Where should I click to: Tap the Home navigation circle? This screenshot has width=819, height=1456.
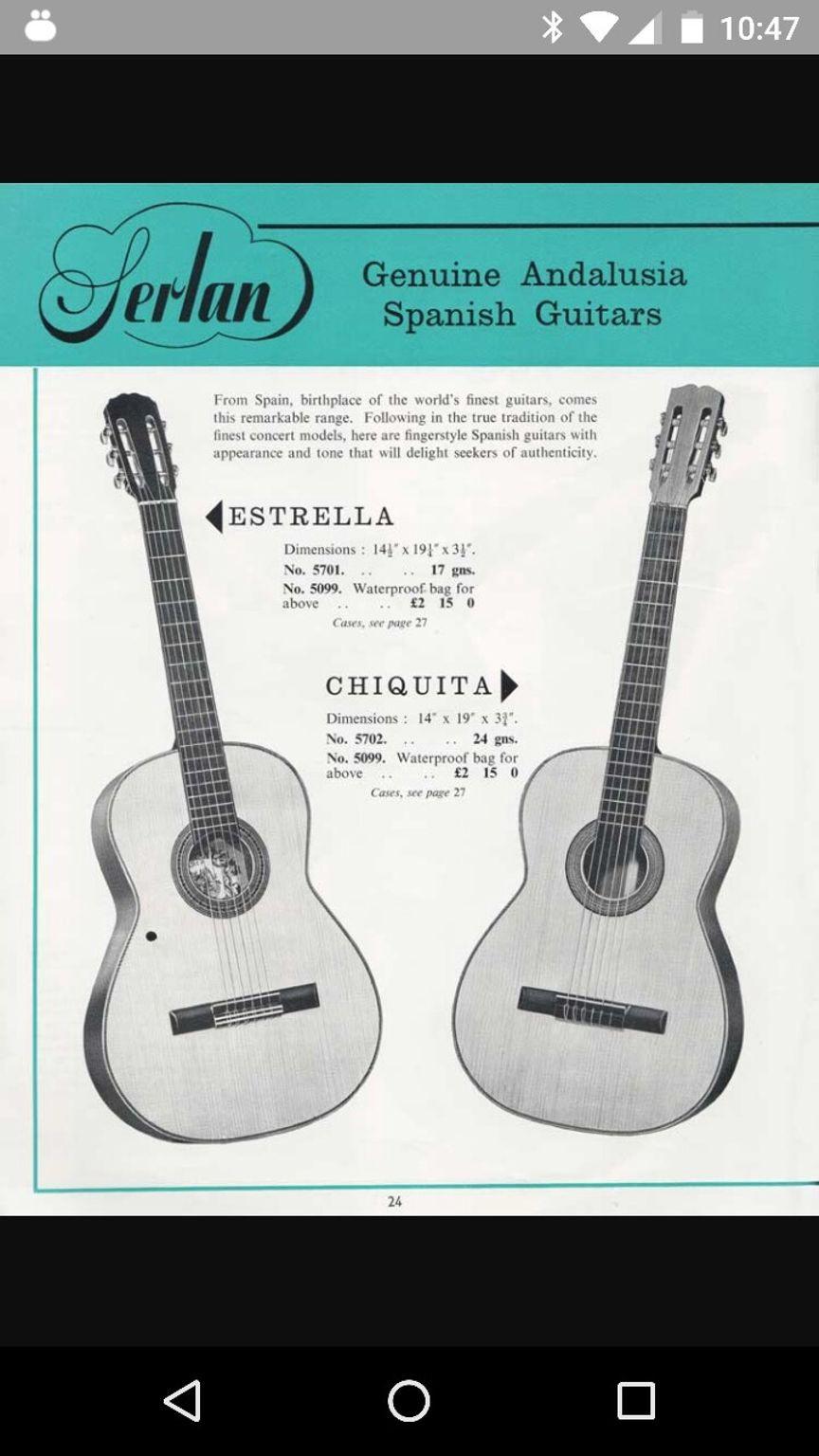click(409, 1398)
